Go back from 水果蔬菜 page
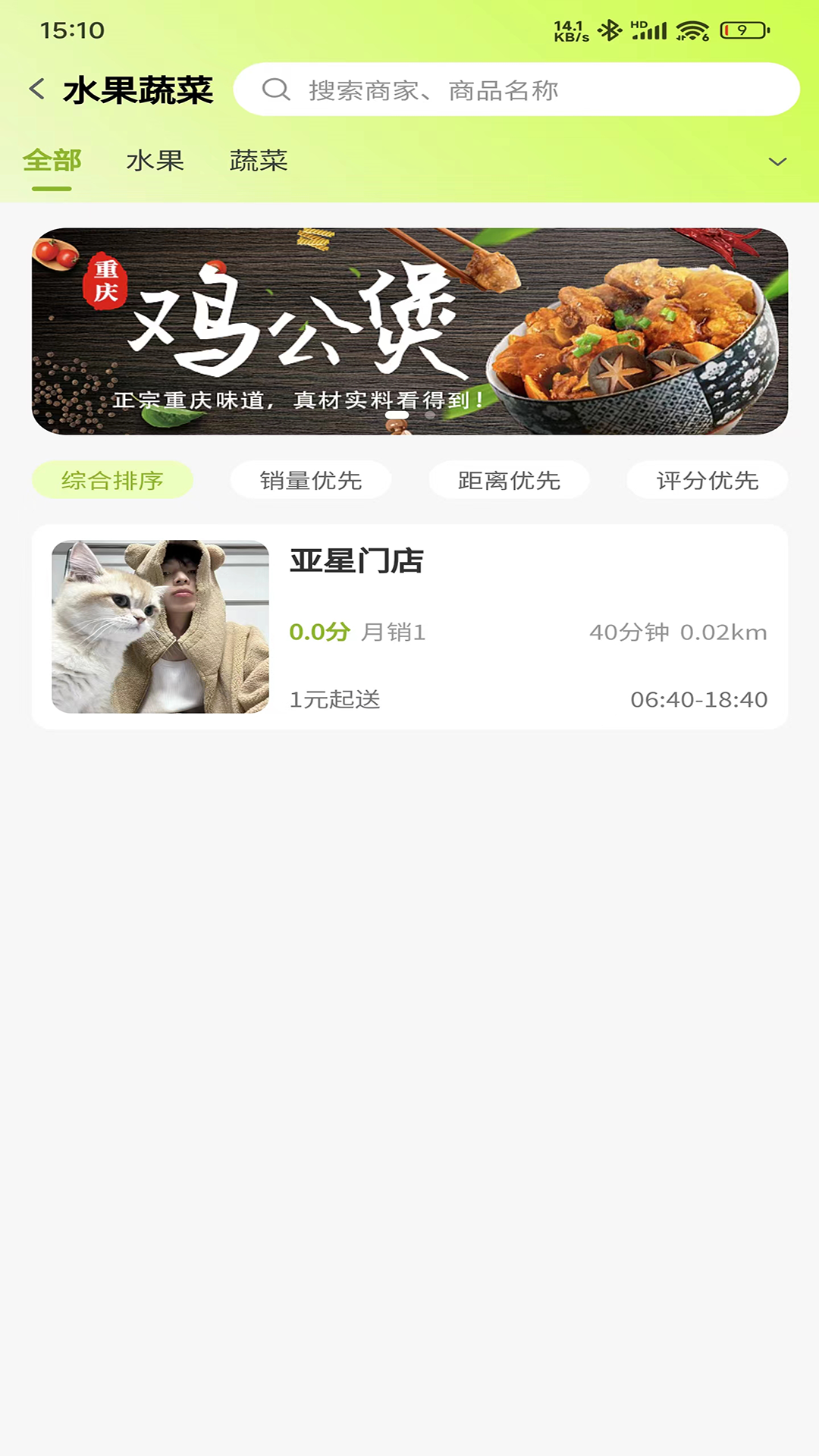Image resolution: width=819 pixels, height=1456 pixels. (37, 89)
